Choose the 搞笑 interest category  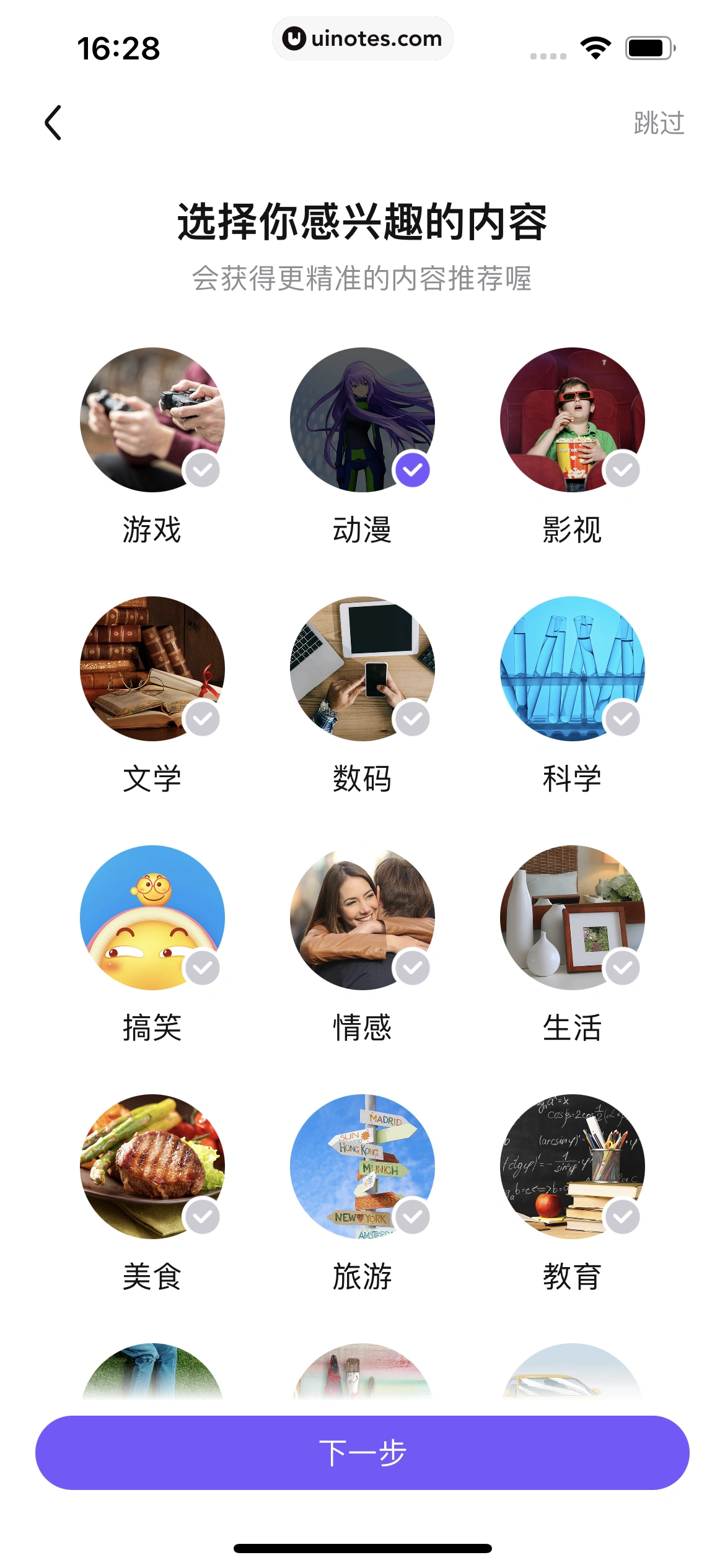pyautogui.click(x=152, y=918)
